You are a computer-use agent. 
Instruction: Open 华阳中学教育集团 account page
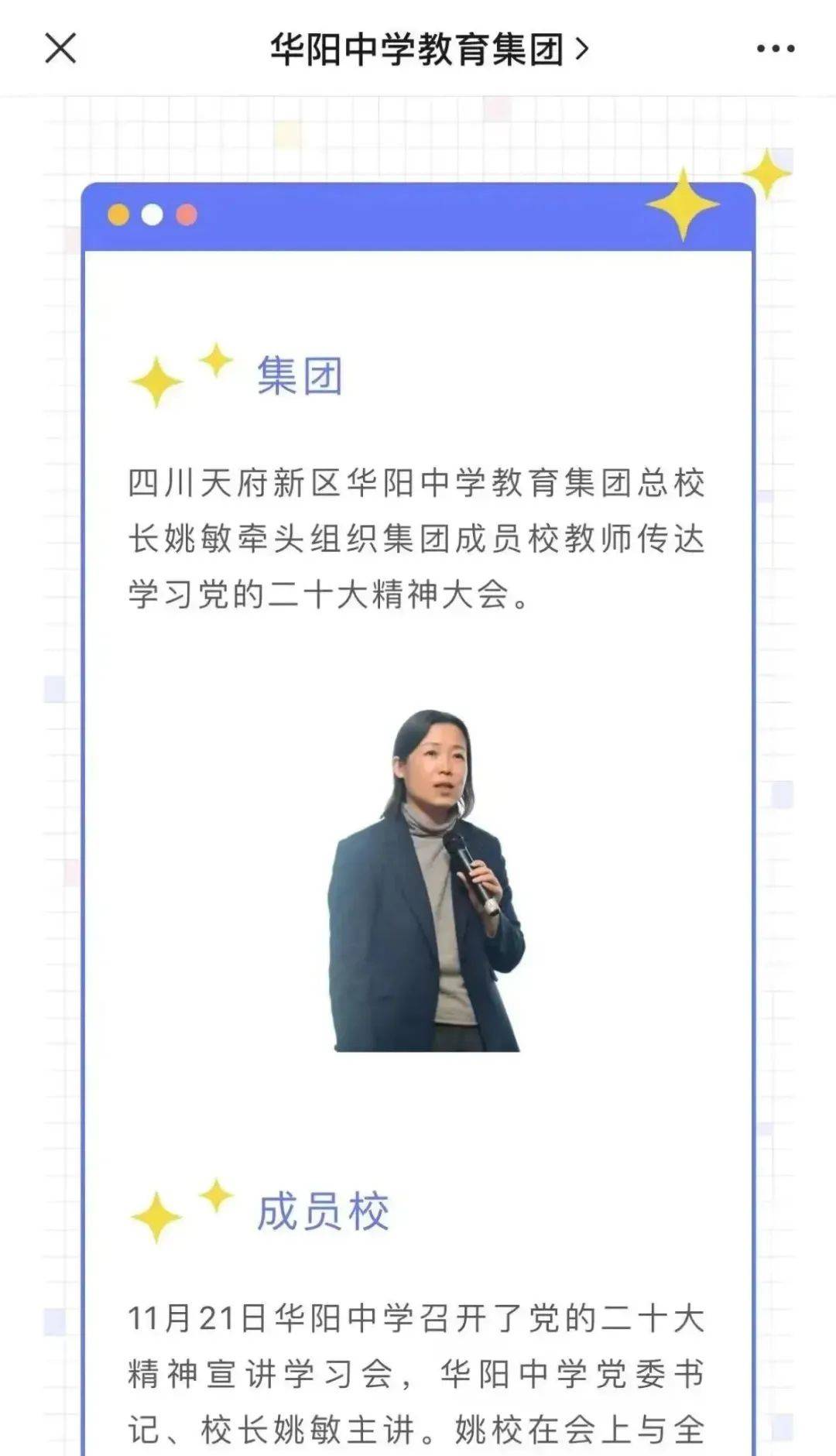[x=428, y=50]
